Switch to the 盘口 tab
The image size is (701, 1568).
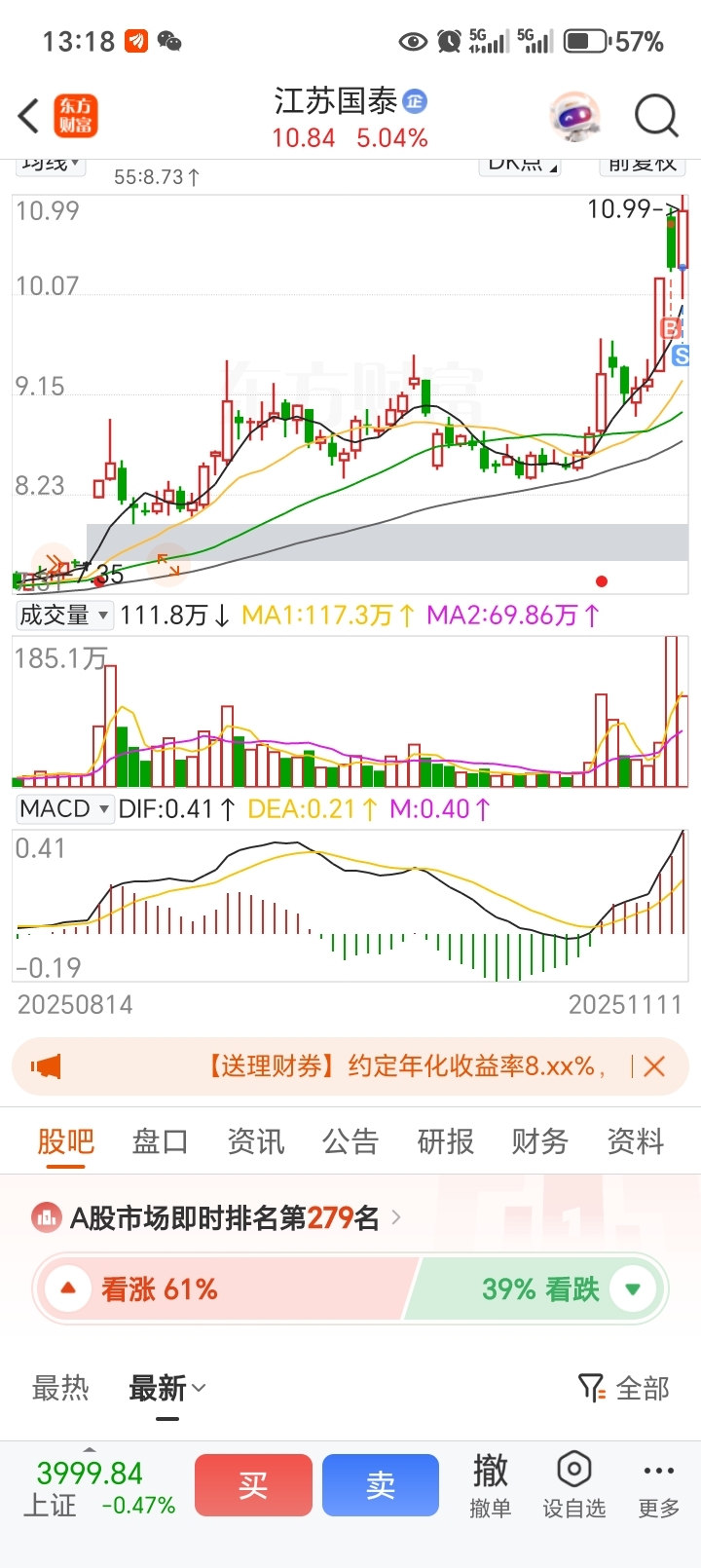click(x=161, y=1141)
